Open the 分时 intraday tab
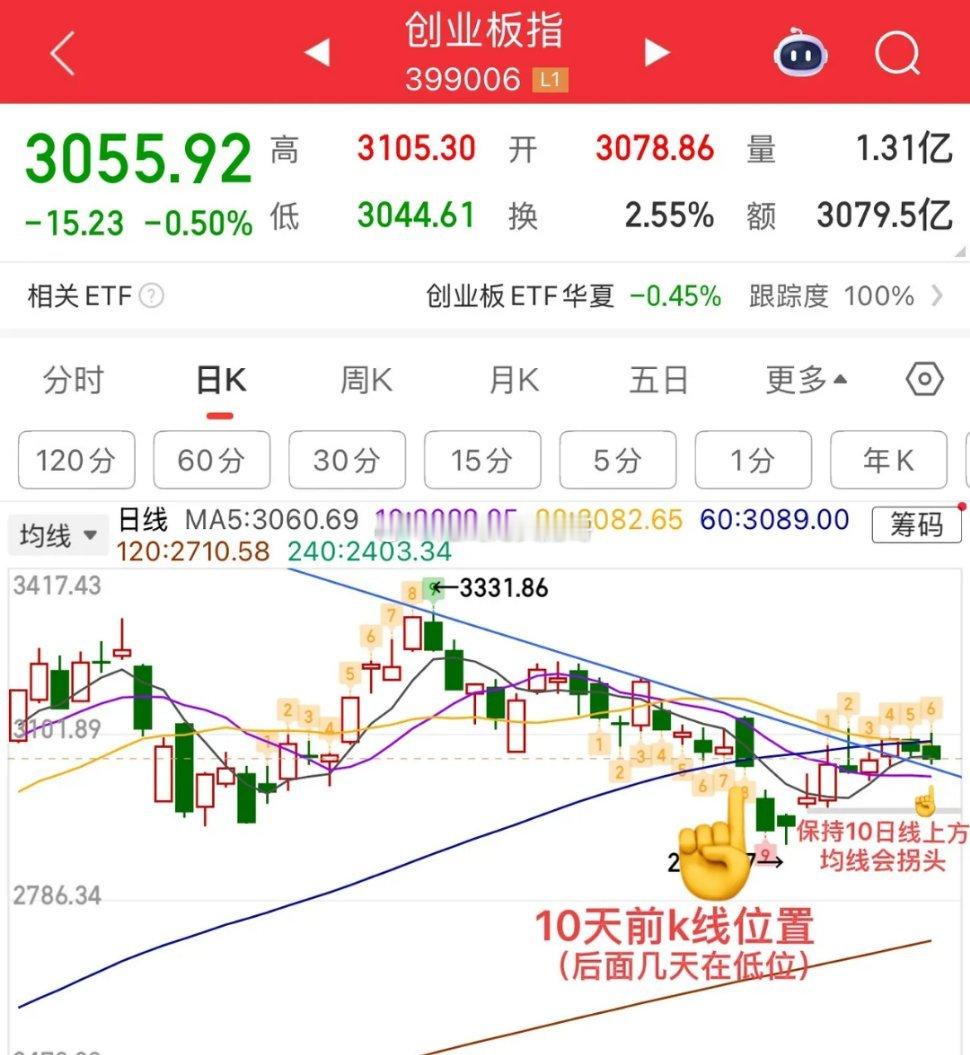970x1055 pixels. pyautogui.click(x=72, y=381)
